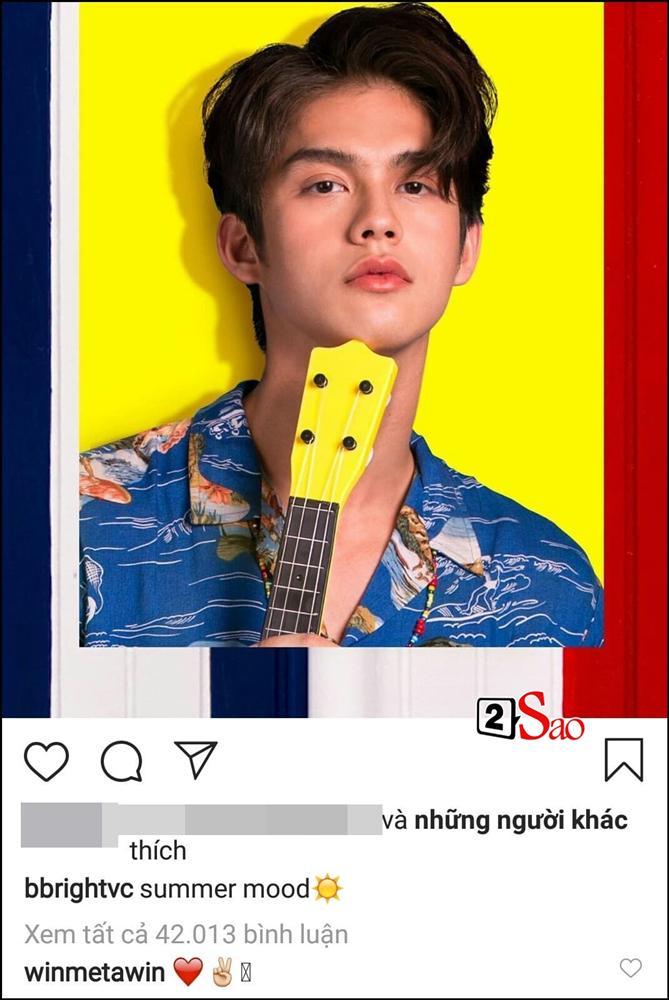View all 42.013 comments

pyautogui.click(x=186, y=934)
